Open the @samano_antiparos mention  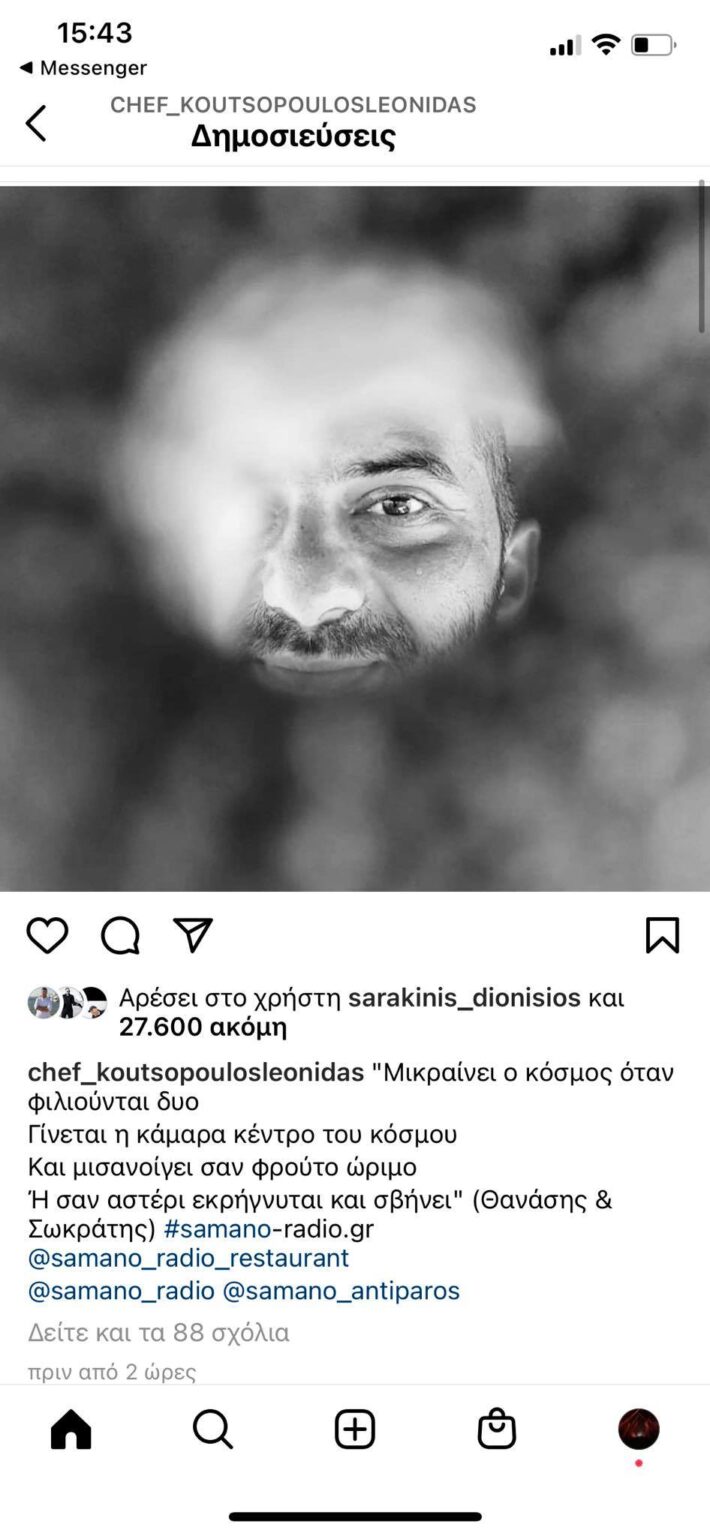tap(340, 1290)
